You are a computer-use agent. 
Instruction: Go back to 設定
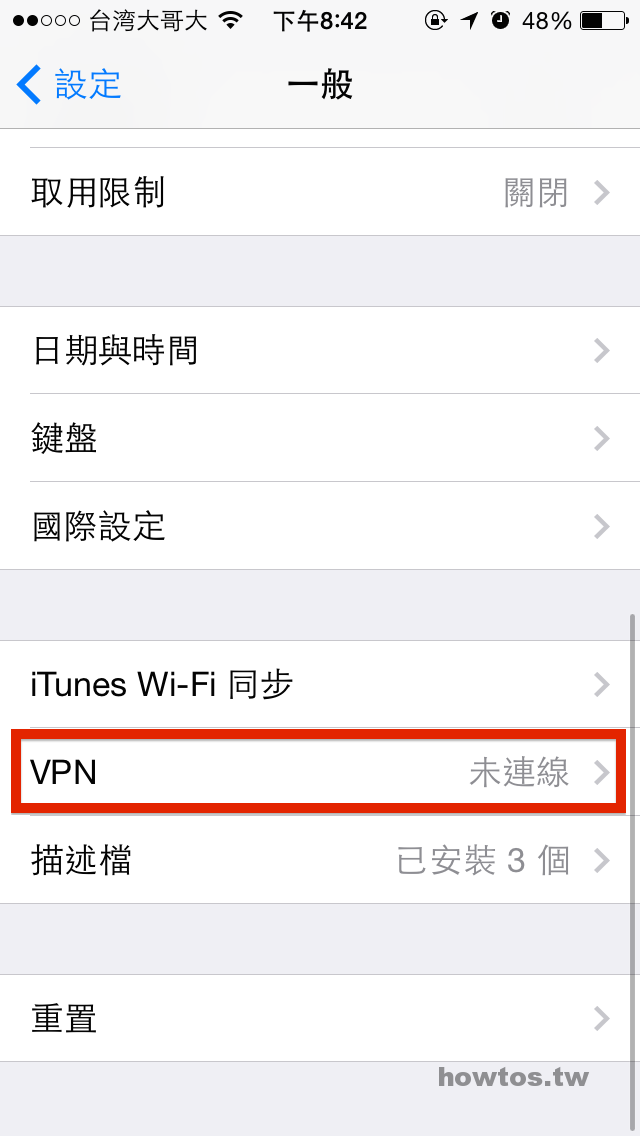coord(69,84)
